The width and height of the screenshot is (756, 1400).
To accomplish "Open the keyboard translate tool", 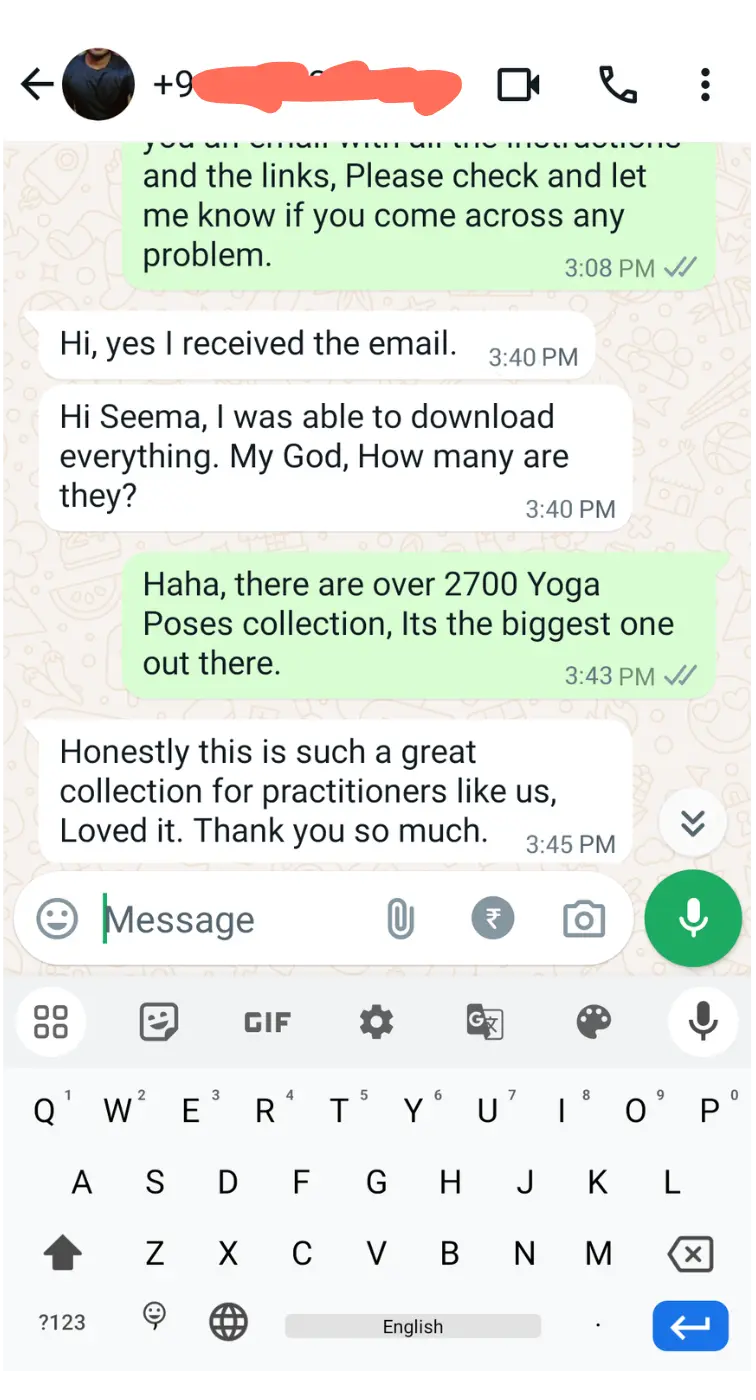I will coord(485,1022).
